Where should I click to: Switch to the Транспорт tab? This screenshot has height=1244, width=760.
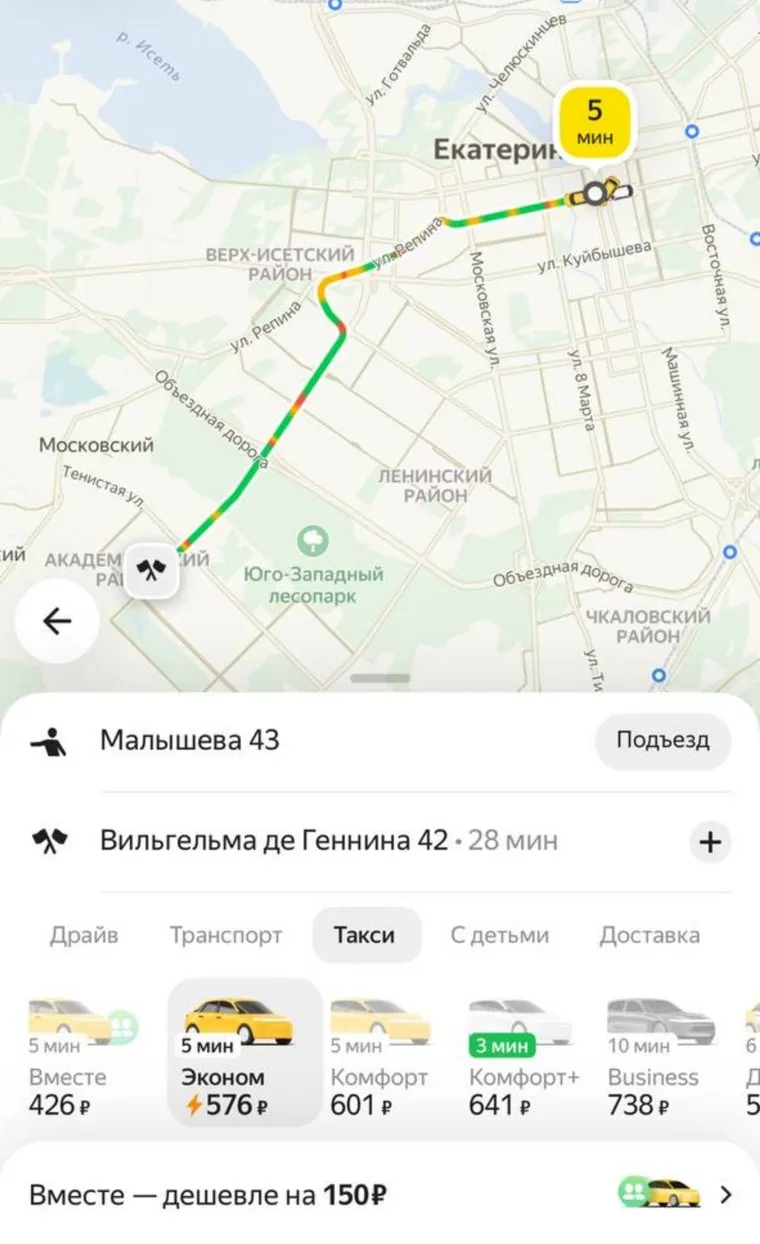coord(226,936)
